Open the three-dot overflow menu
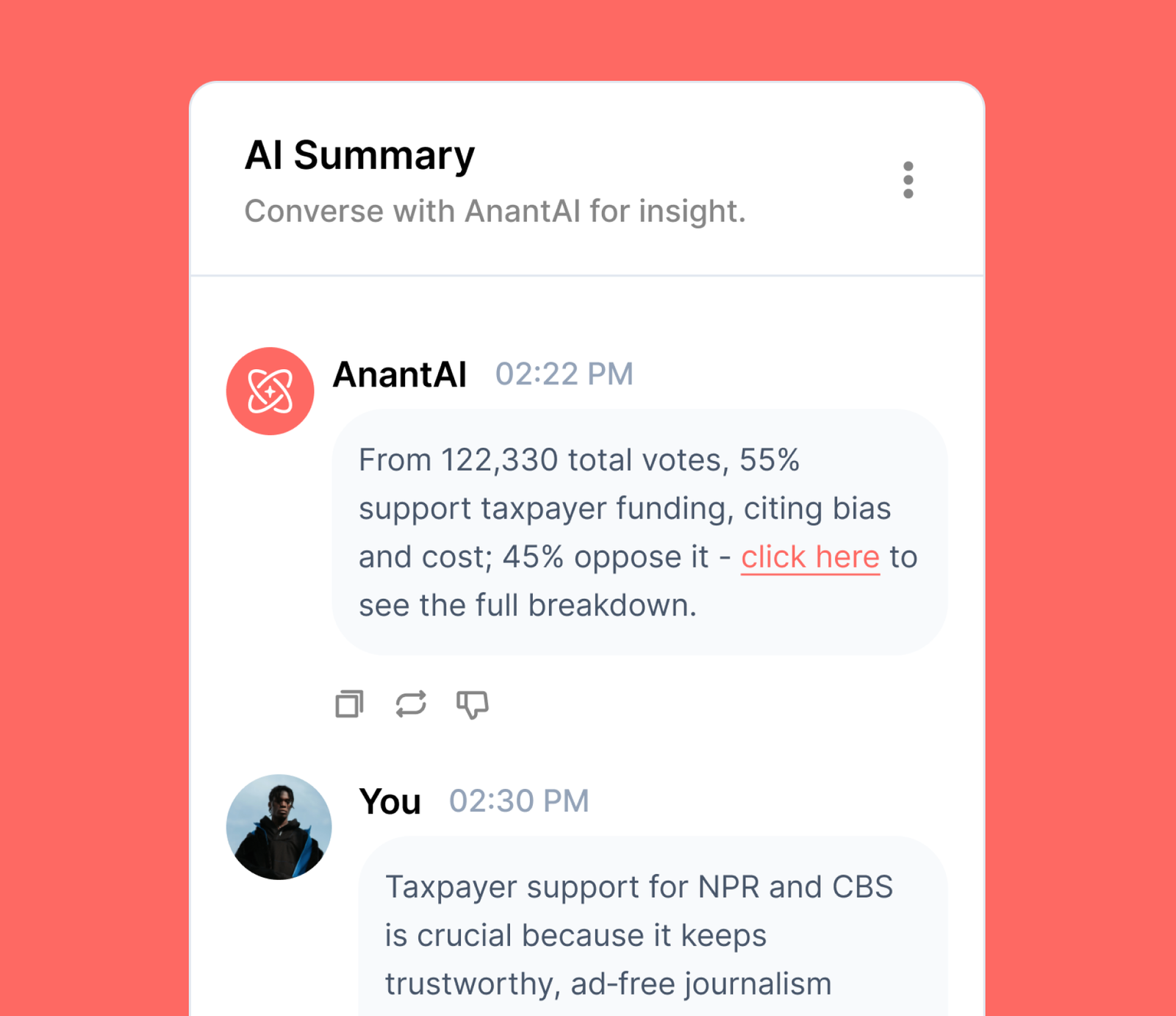The height and width of the screenshot is (1016, 1176). (908, 180)
